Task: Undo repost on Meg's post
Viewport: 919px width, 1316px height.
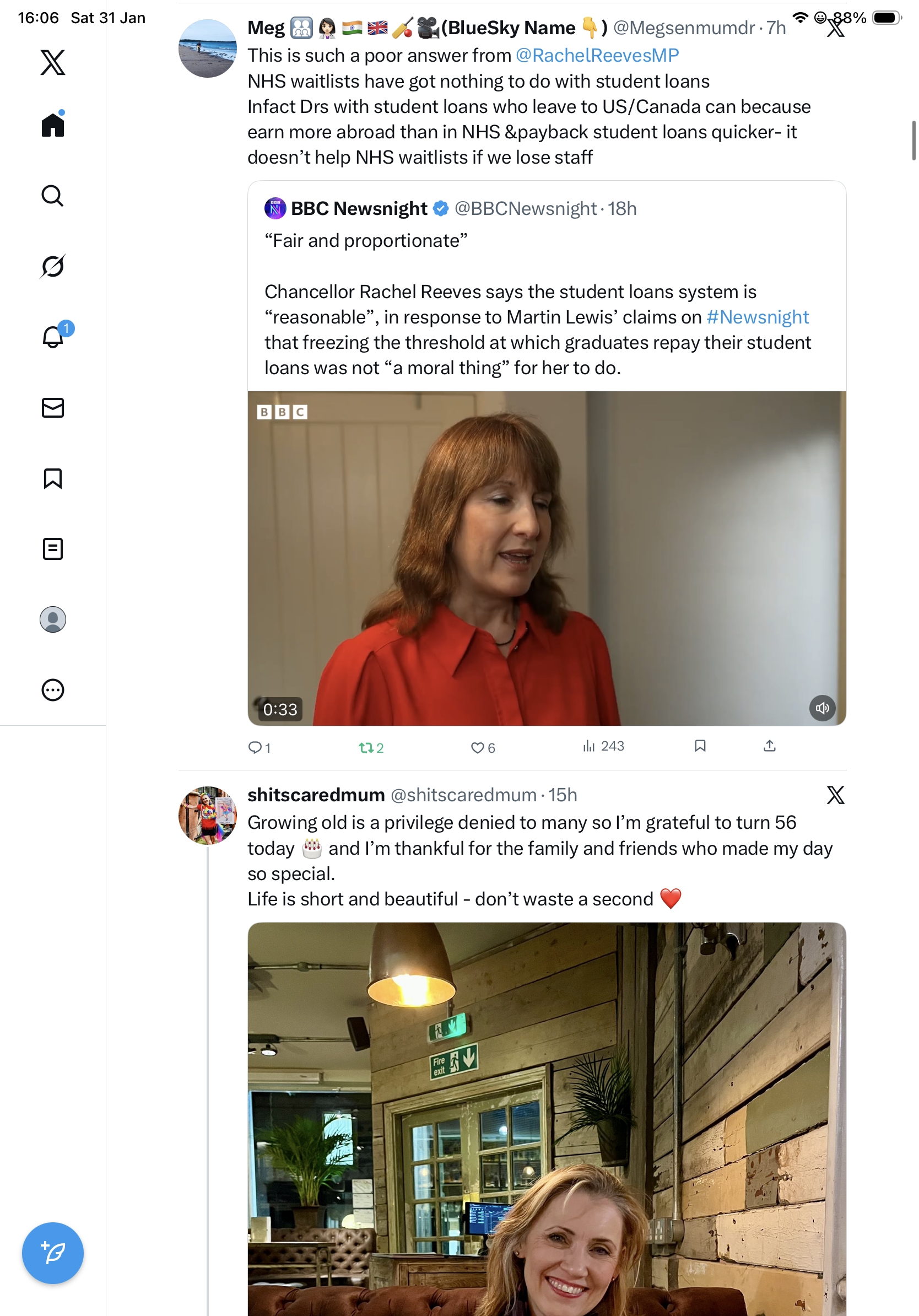Action: click(367, 747)
